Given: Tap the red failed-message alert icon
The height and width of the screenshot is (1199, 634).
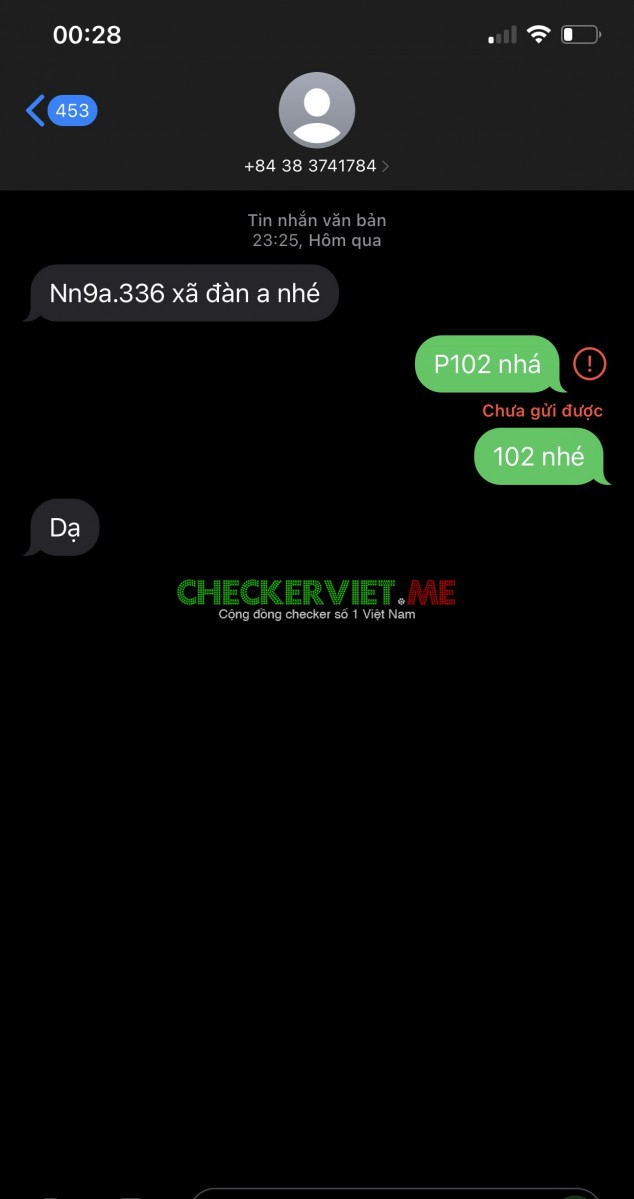Looking at the screenshot, I should pos(589,363).
